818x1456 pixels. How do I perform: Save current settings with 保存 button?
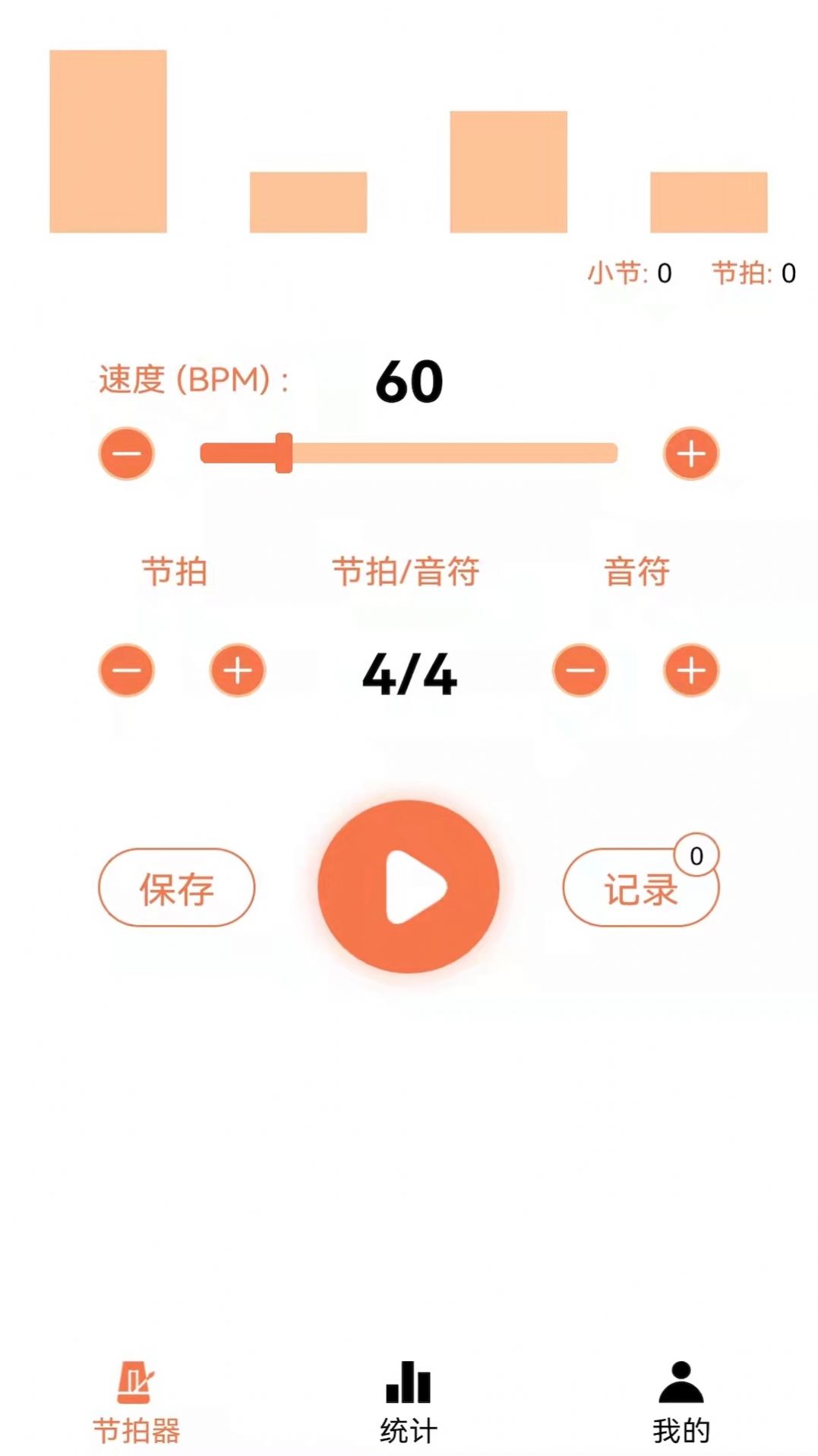click(x=176, y=889)
